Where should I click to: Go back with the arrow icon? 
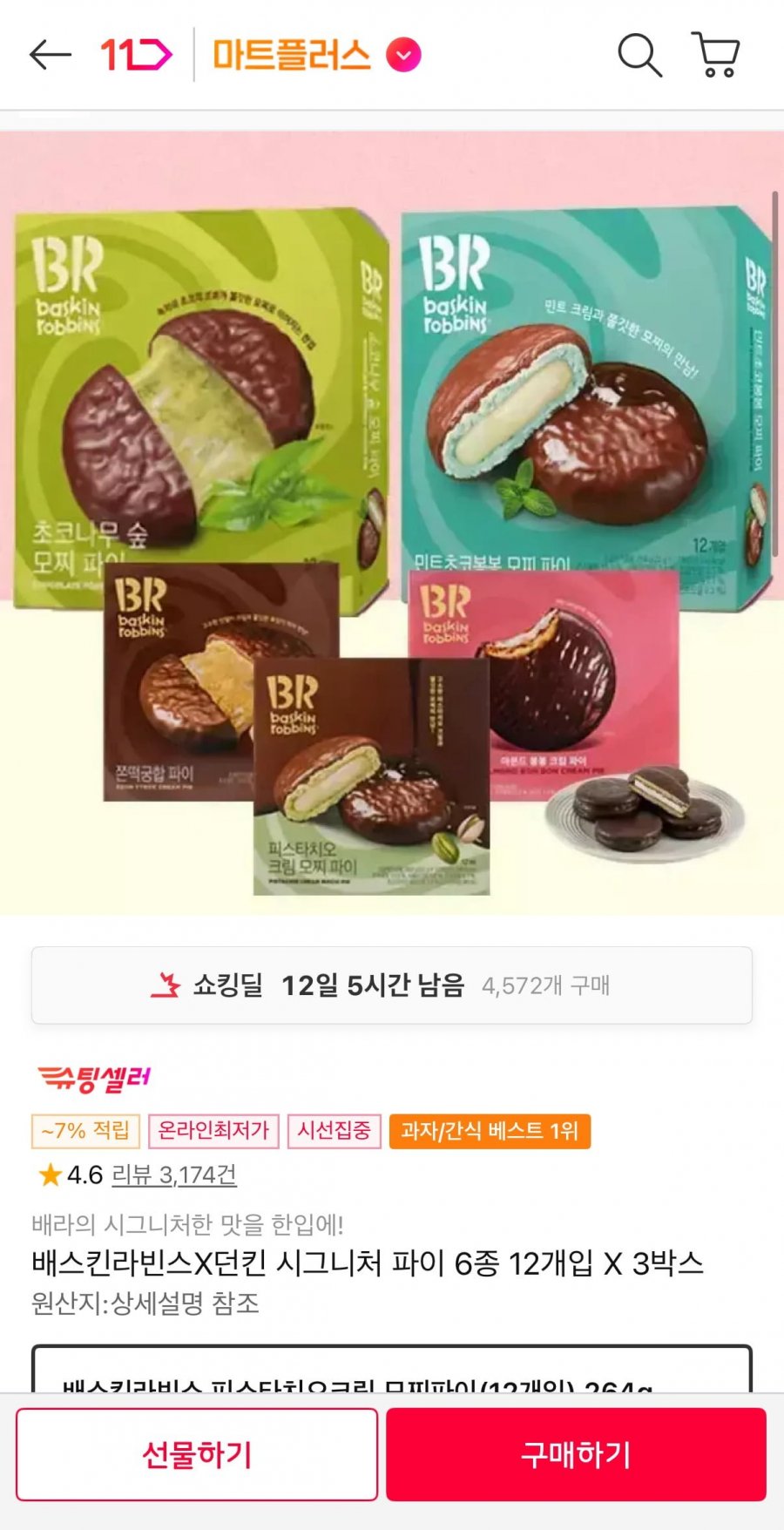(50, 55)
